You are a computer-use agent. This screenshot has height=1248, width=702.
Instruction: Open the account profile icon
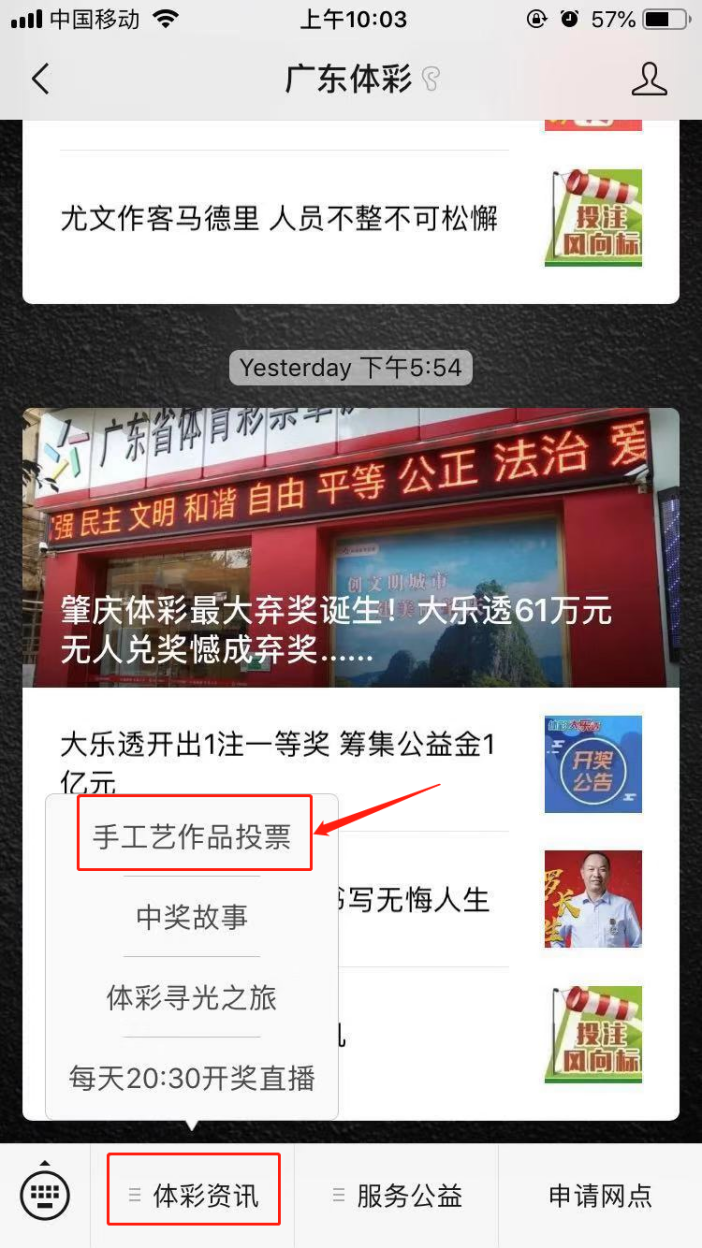[649, 79]
